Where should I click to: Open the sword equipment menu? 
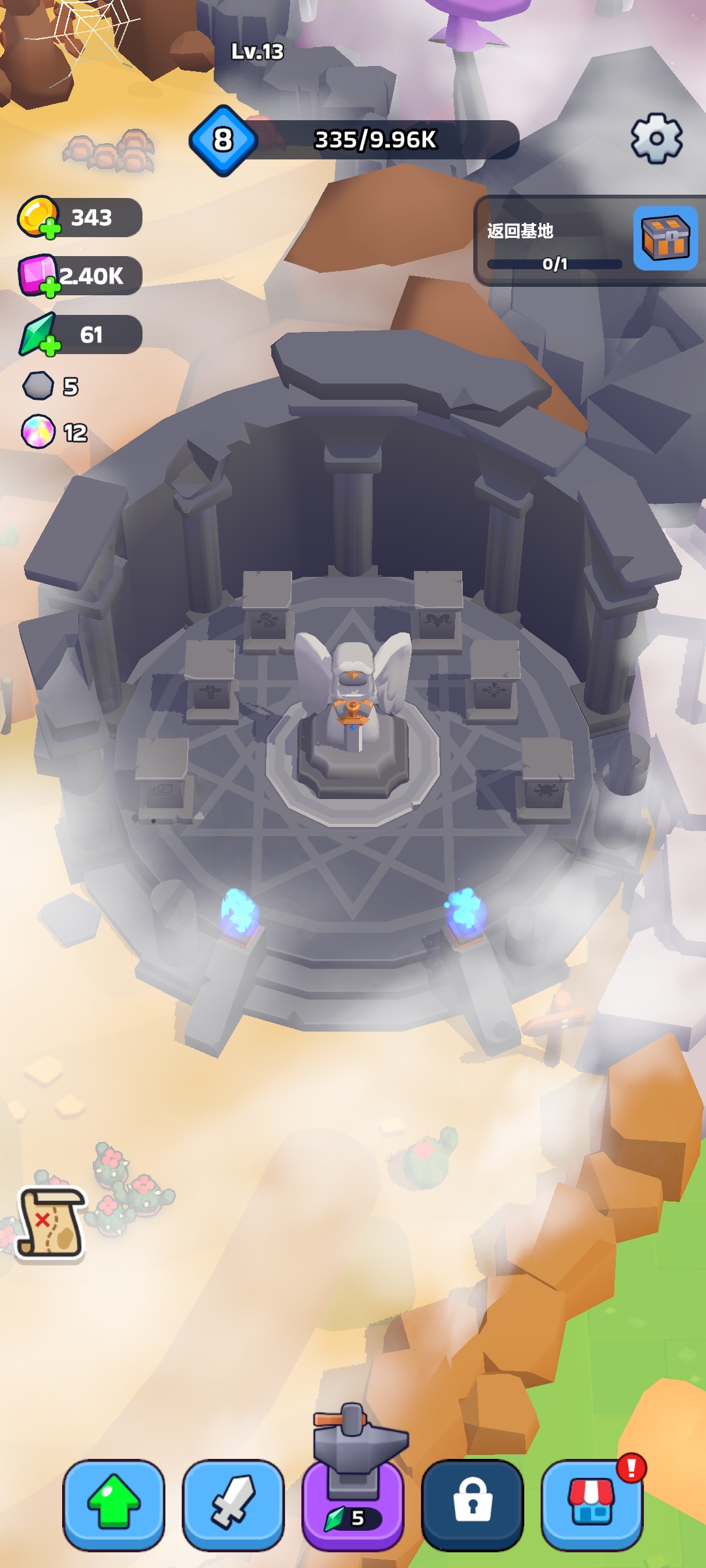click(233, 1504)
